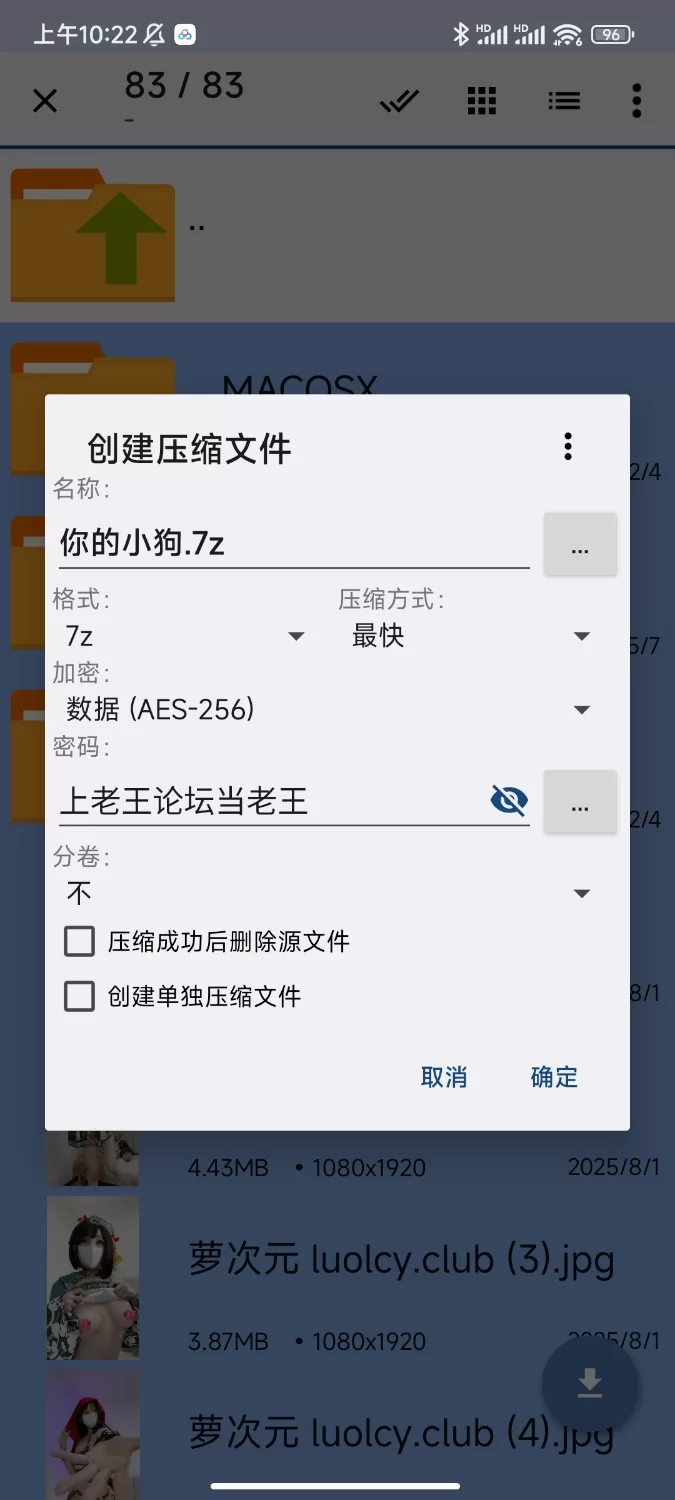The height and width of the screenshot is (1500, 675).
Task: Open the options button beside password field
Action: point(580,802)
